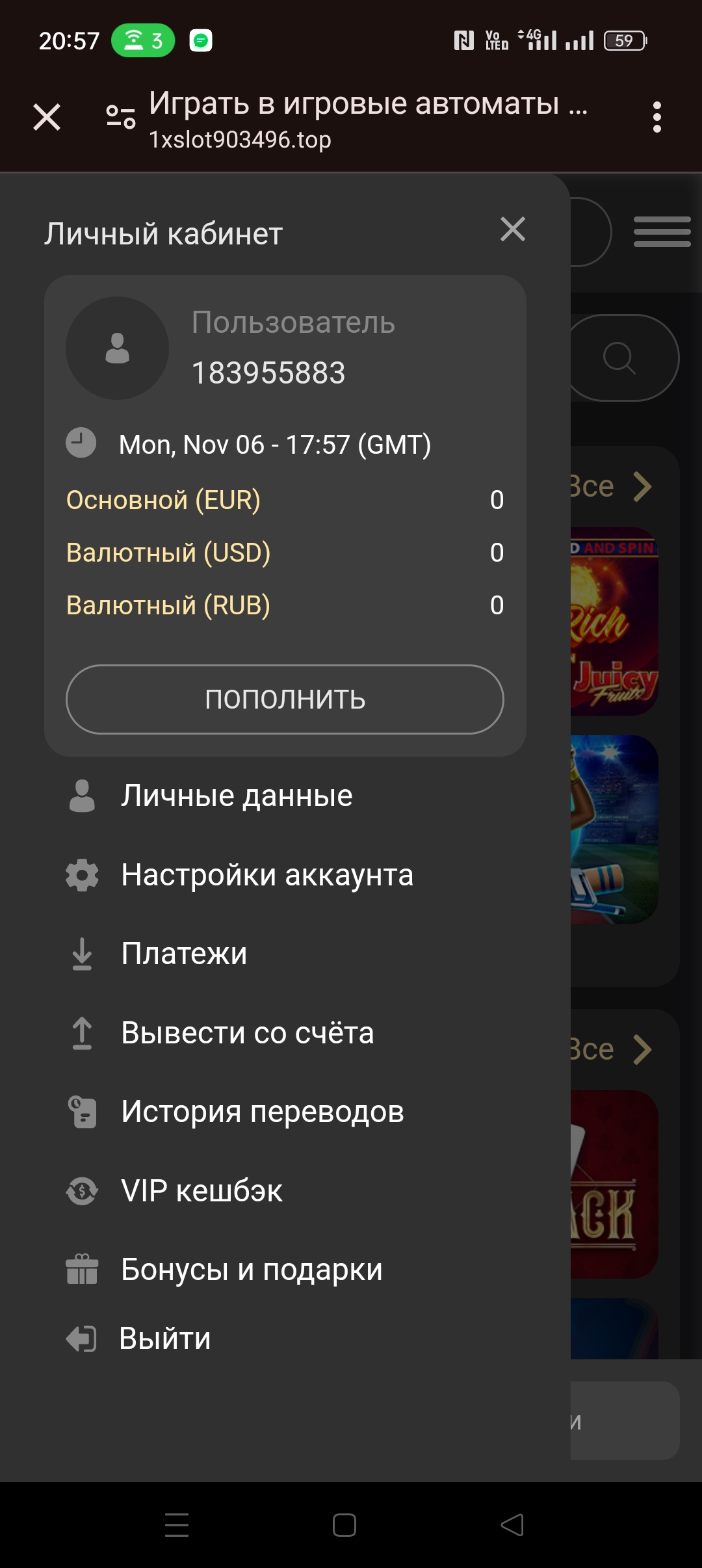Select the Валютный (RUB) account
Image resolution: width=702 pixels, height=1568 pixels.
(x=168, y=605)
